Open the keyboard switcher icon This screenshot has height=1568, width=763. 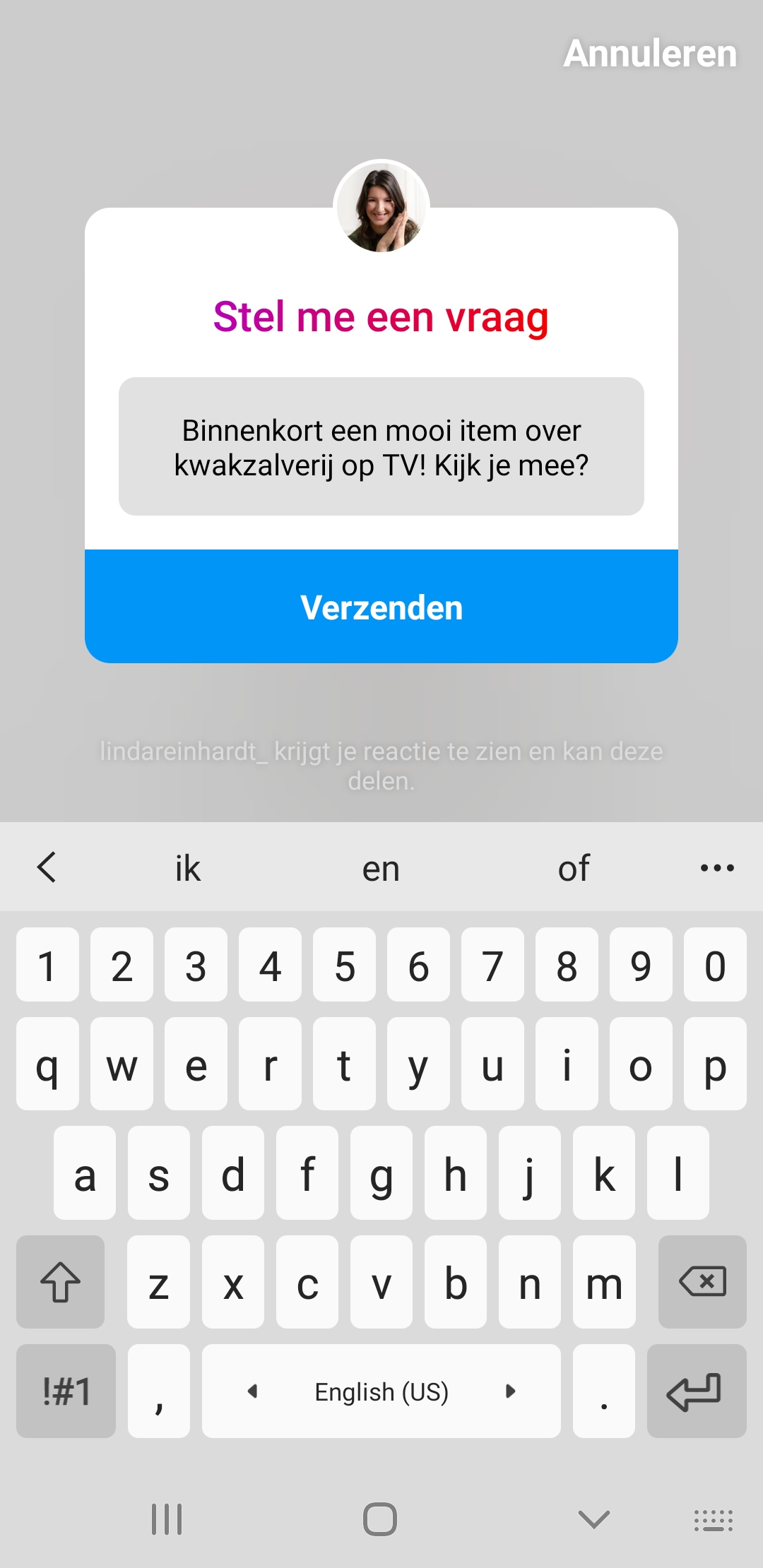pos(714,1520)
